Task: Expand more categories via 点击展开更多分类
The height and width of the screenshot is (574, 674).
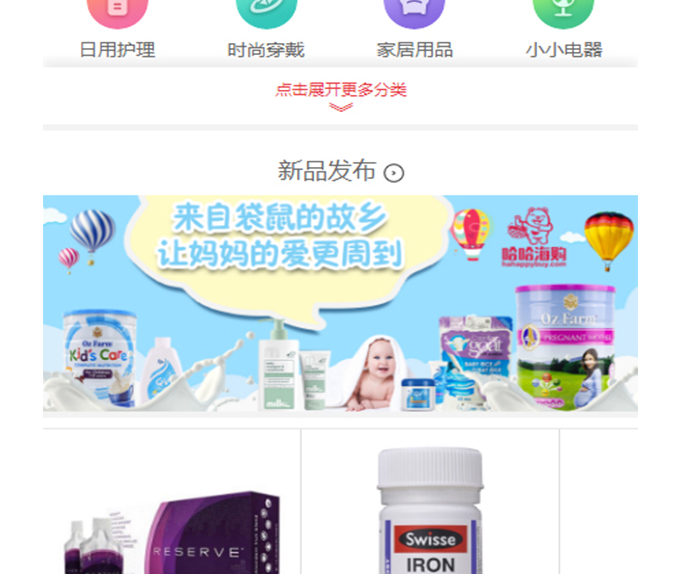Action: [341, 95]
